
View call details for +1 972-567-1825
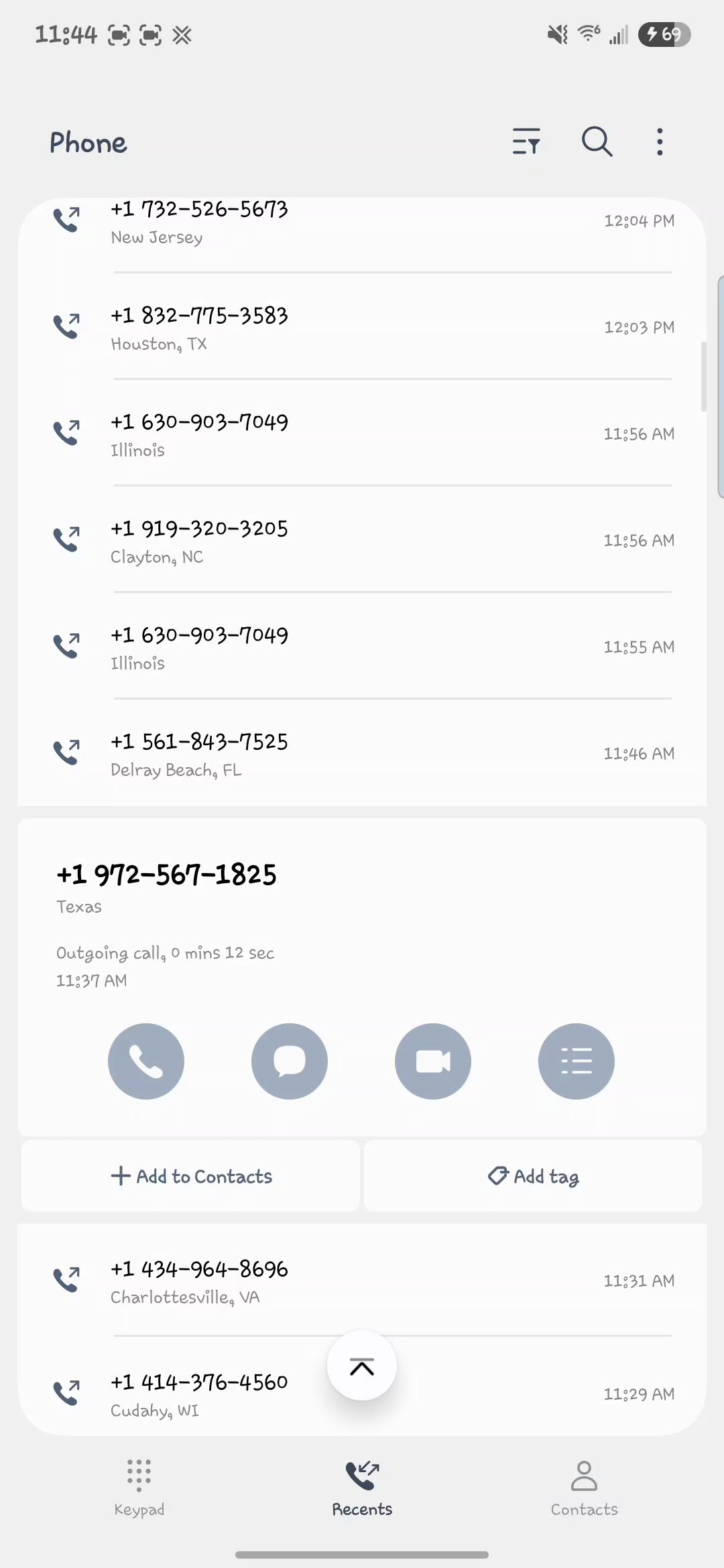click(x=577, y=1061)
